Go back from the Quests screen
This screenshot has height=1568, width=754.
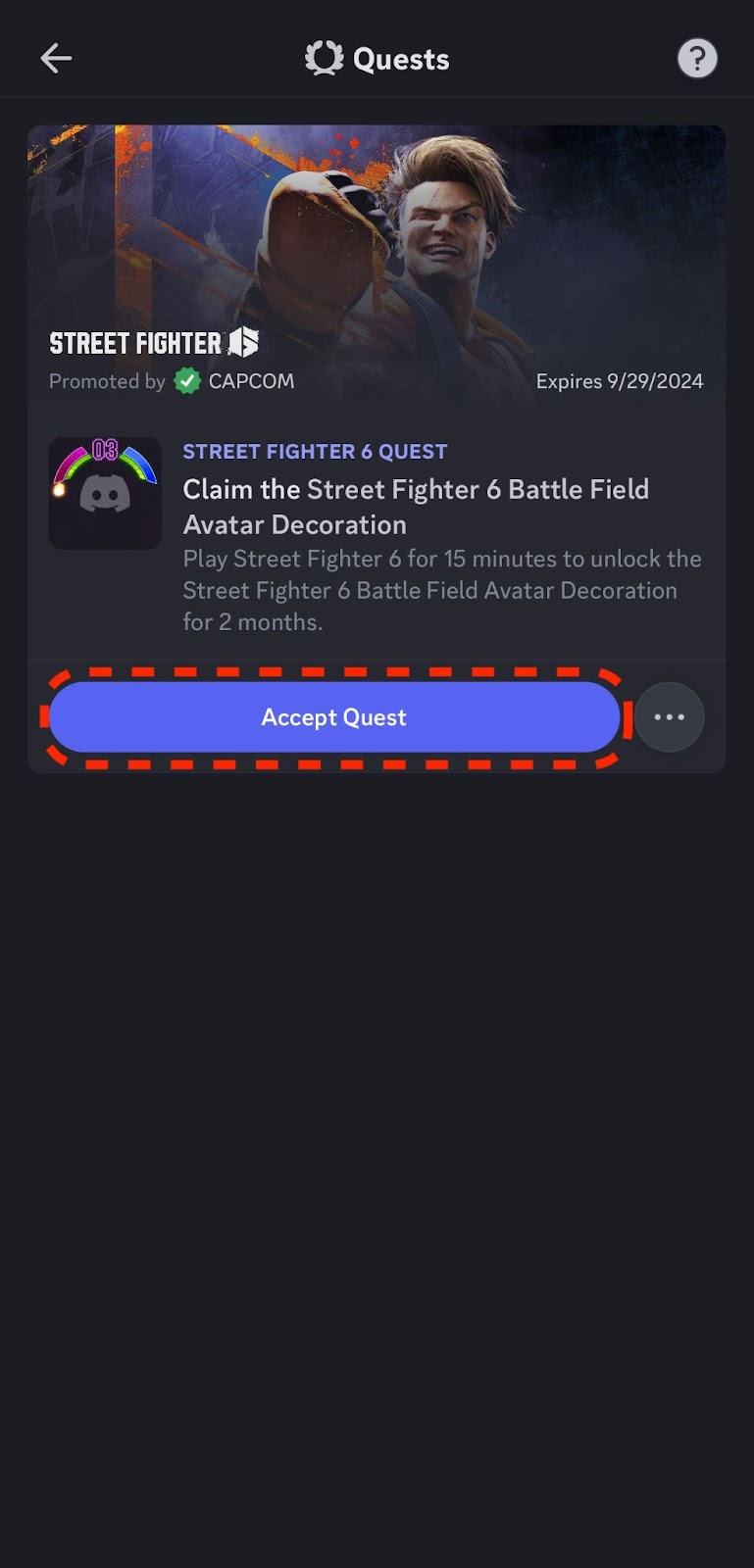click(x=56, y=59)
